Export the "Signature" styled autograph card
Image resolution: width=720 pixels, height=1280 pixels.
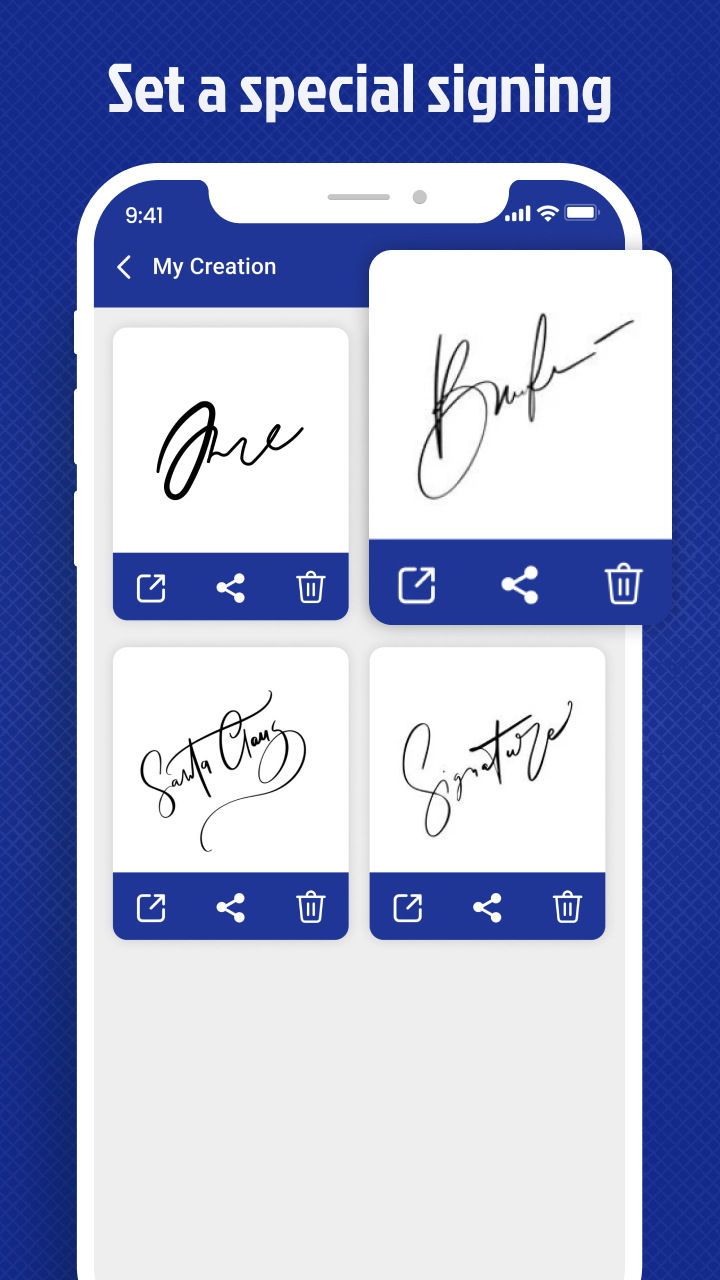tap(406, 907)
